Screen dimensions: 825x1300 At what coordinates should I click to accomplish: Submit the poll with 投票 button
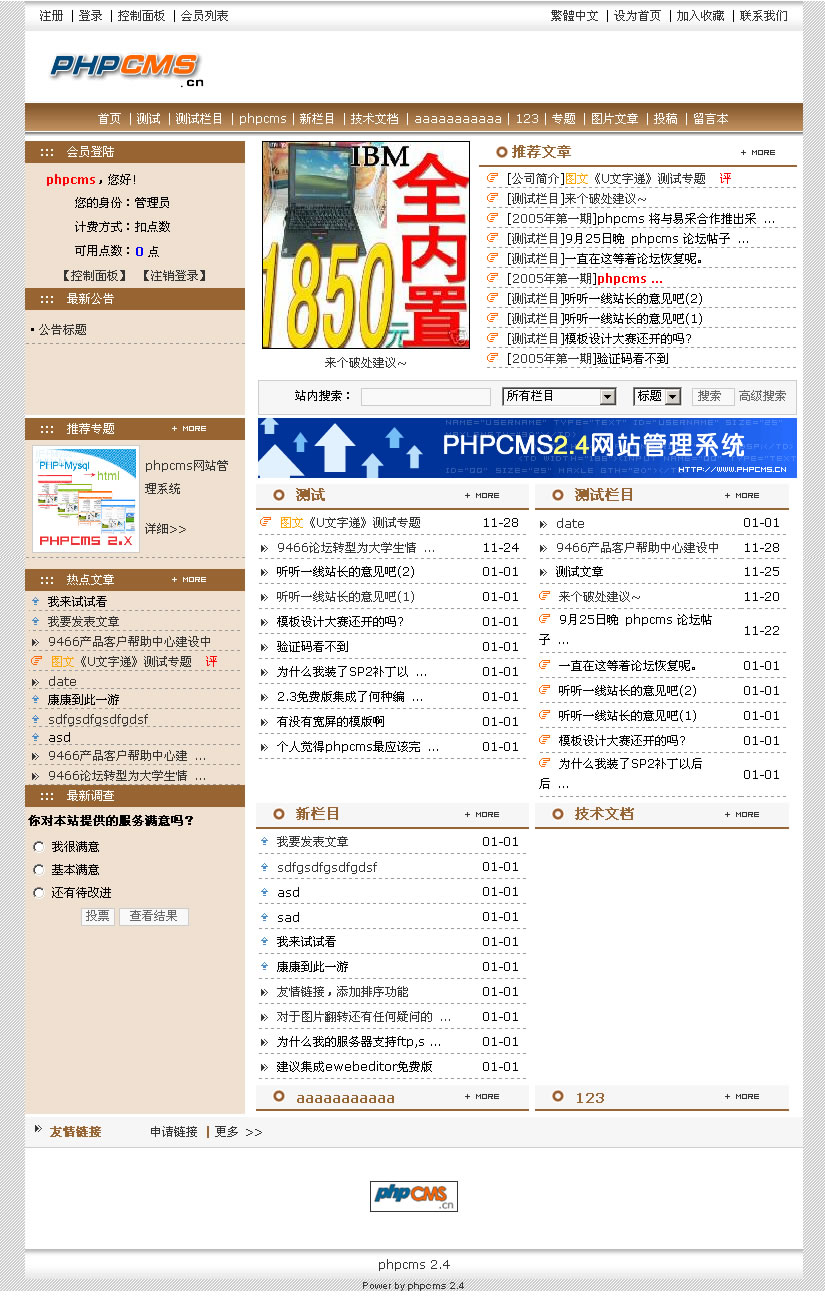(x=97, y=916)
